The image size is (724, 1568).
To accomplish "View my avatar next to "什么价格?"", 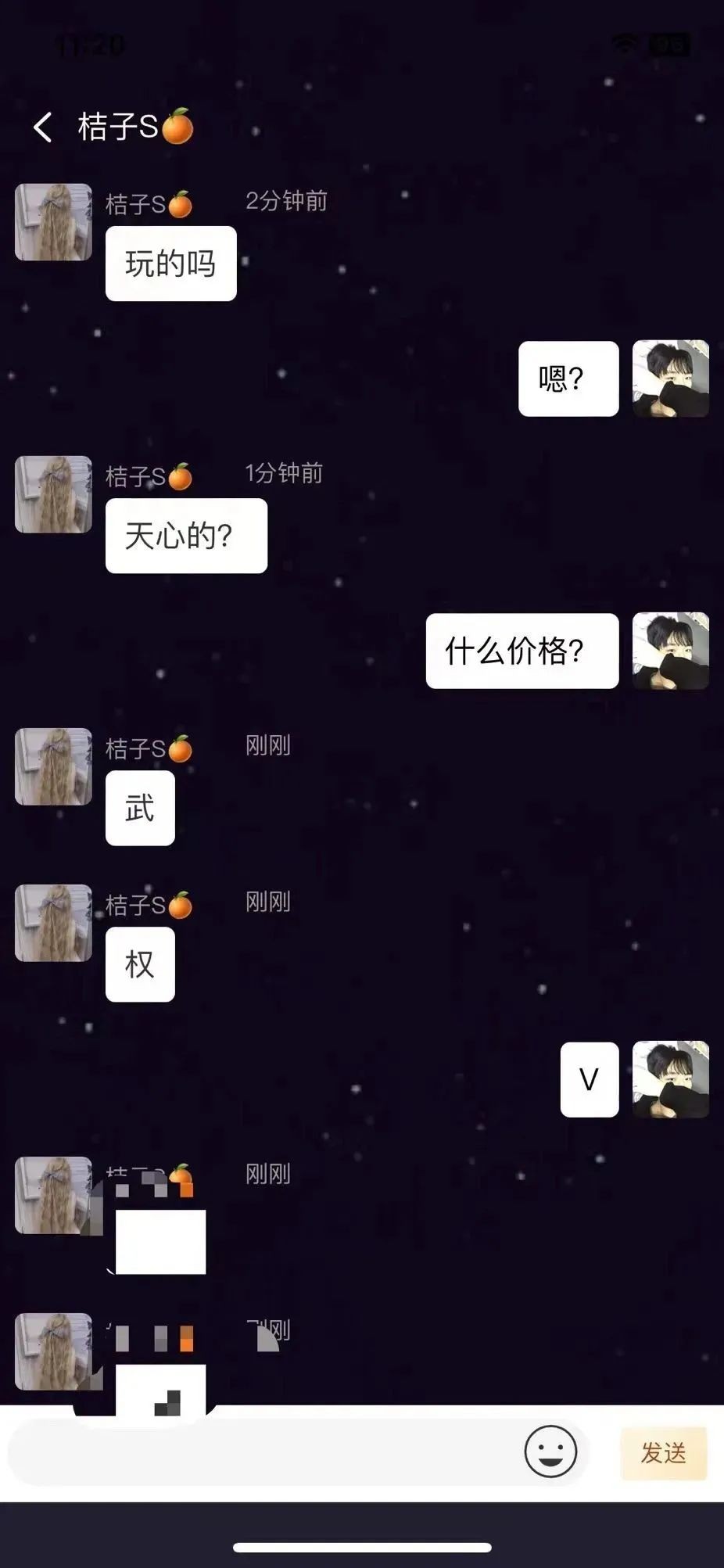I will click(x=670, y=651).
